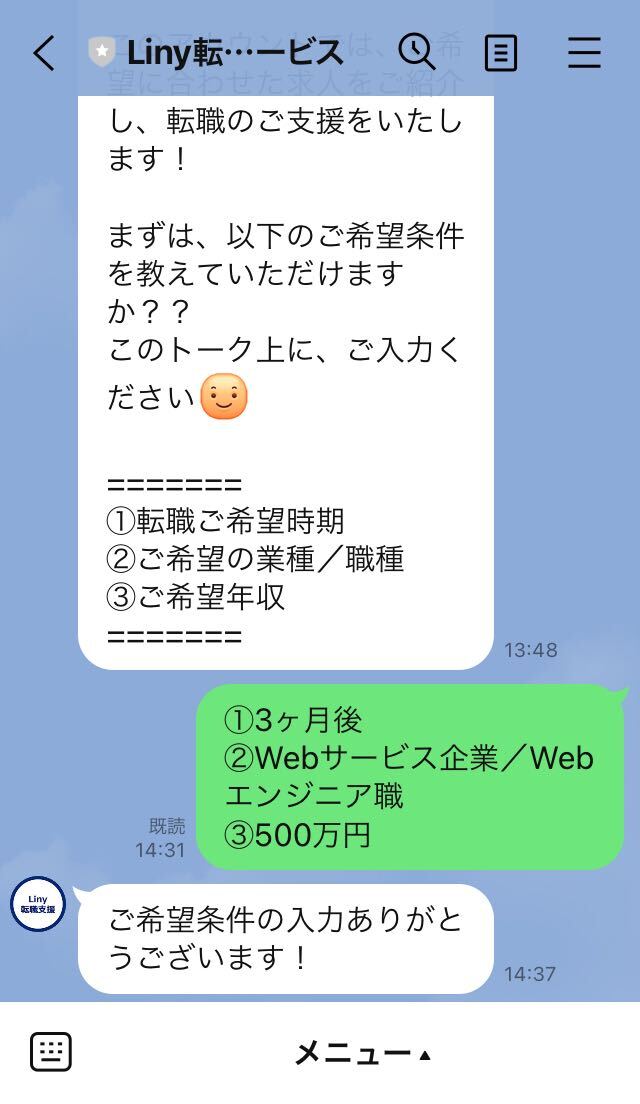Switch to keyboard input
The image size is (640, 1104).
(51, 1052)
